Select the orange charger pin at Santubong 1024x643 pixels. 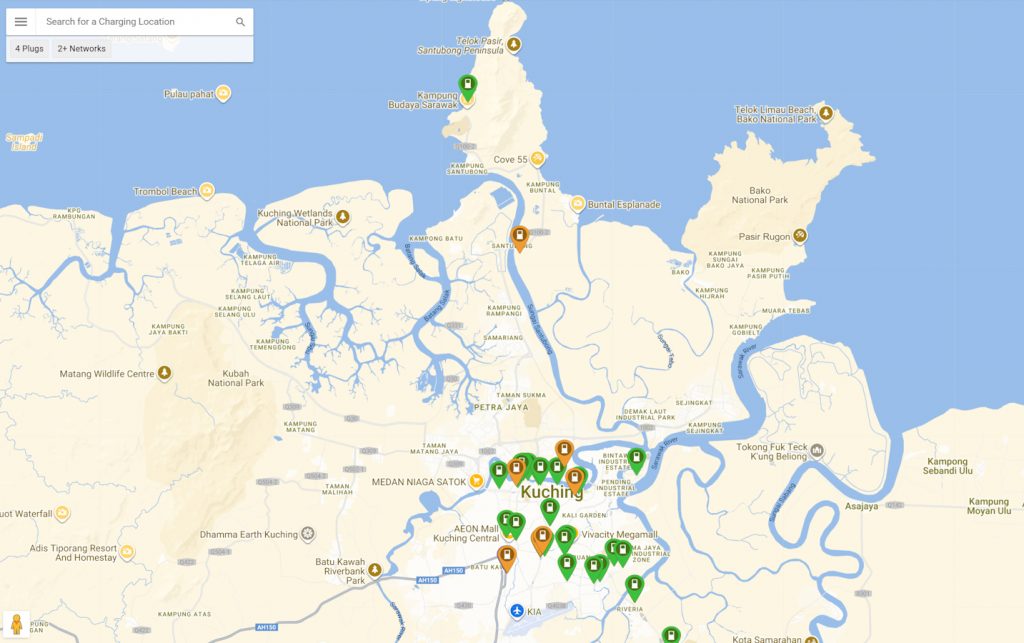(x=519, y=237)
